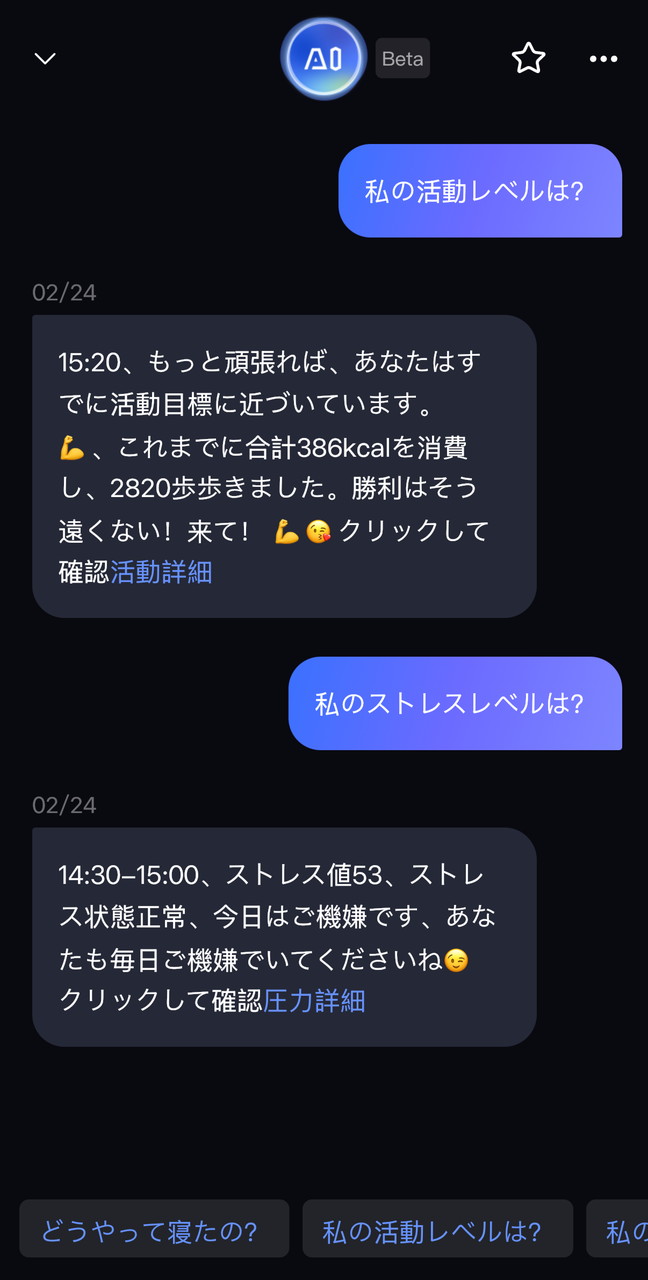Open the three-dot overflow menu
Image resolution: width=648 pixels, height=1280 pixels.
(603, 59)
